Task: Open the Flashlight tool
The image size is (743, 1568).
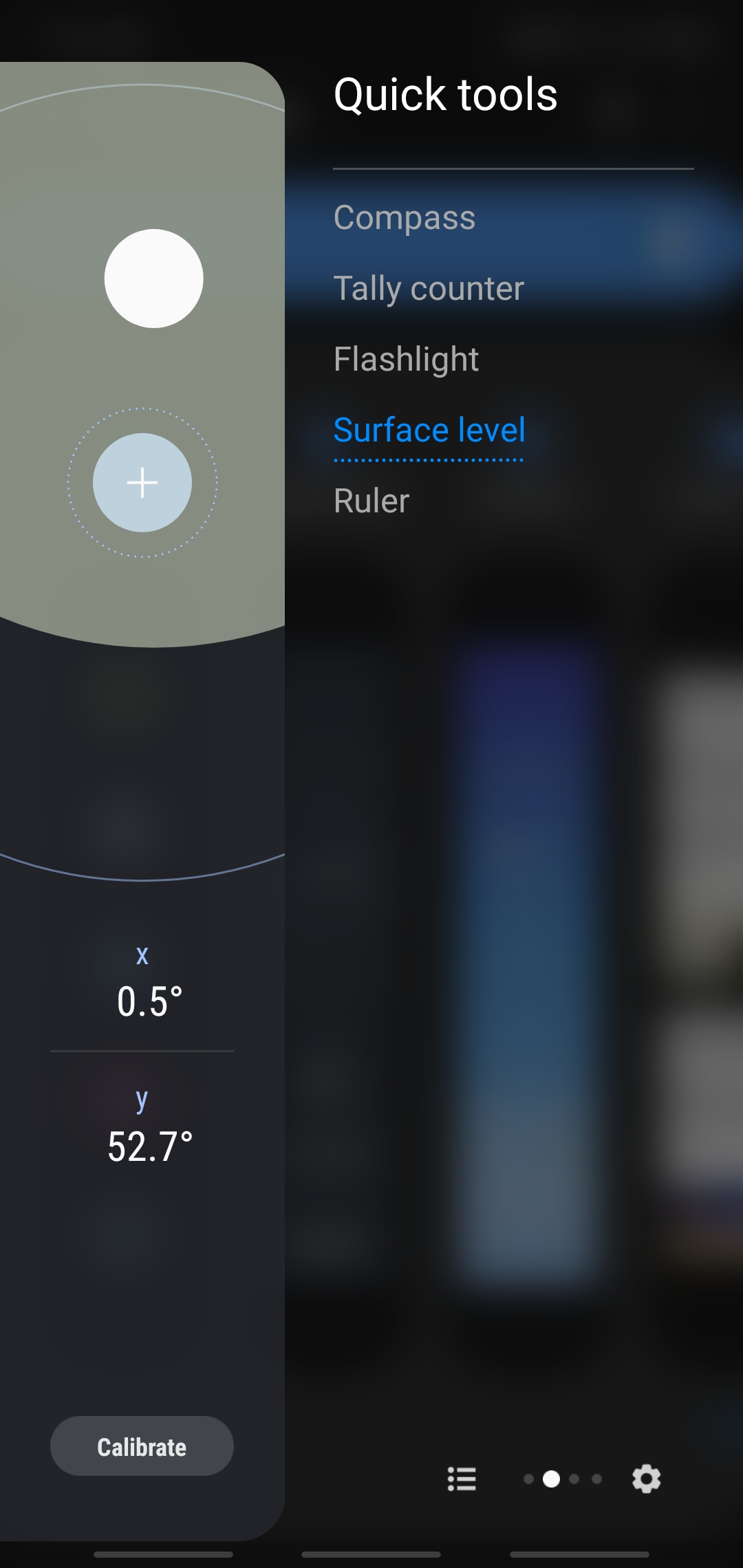Action: pos(406,359)
